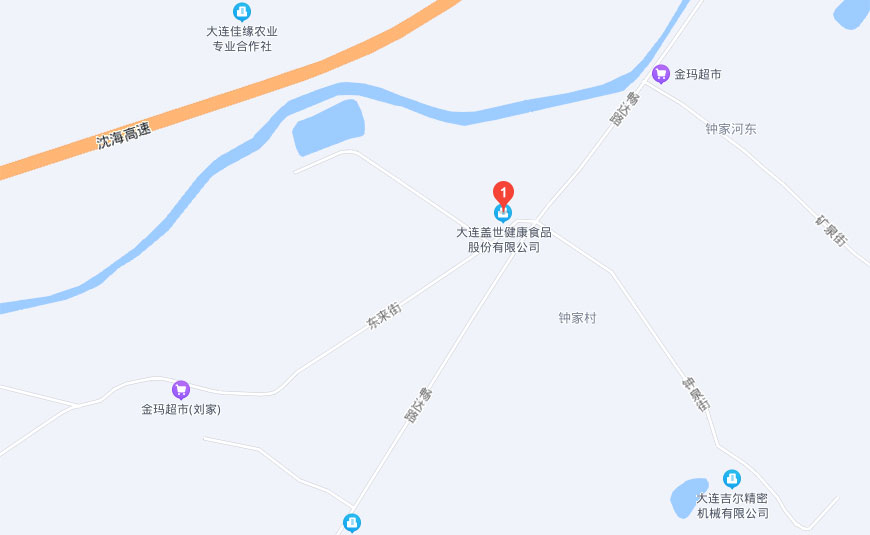This screenshot has height=535, width=870.
Task: Tap the red marker numbered 1
Action: pyautogui.click(x=504, y=191)
